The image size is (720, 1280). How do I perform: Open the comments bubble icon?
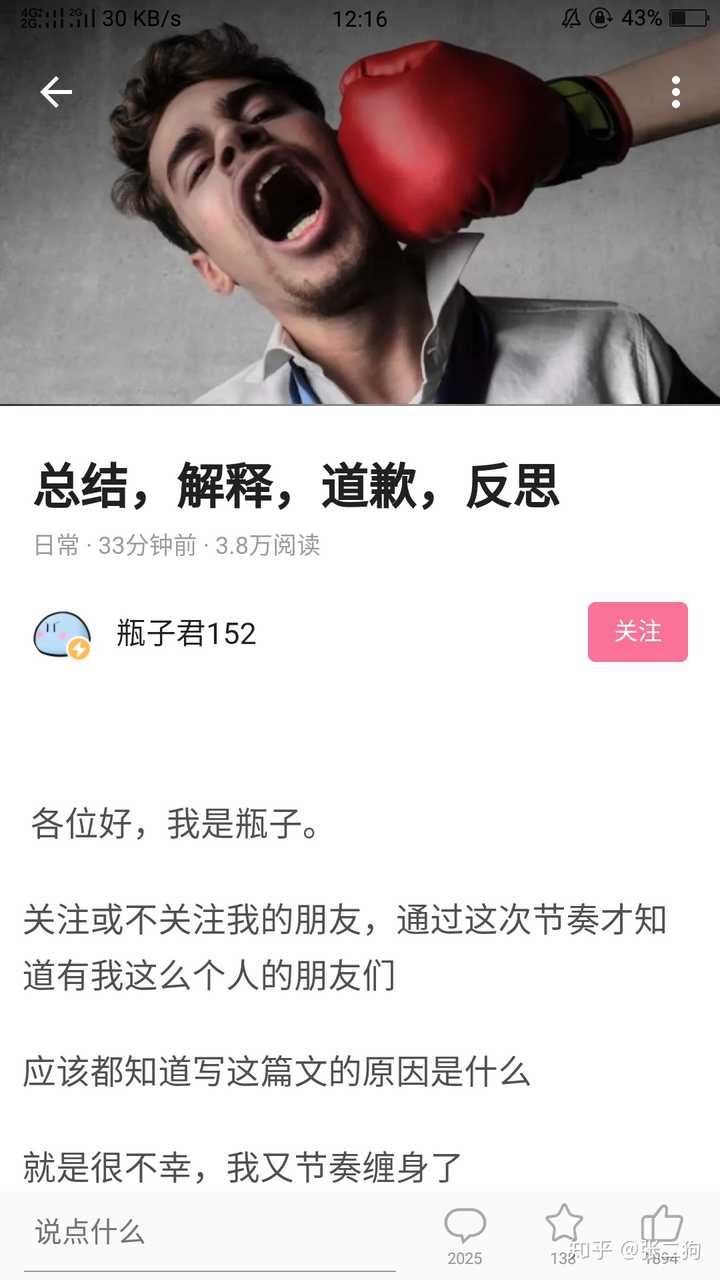click(x=465, y=1226)
